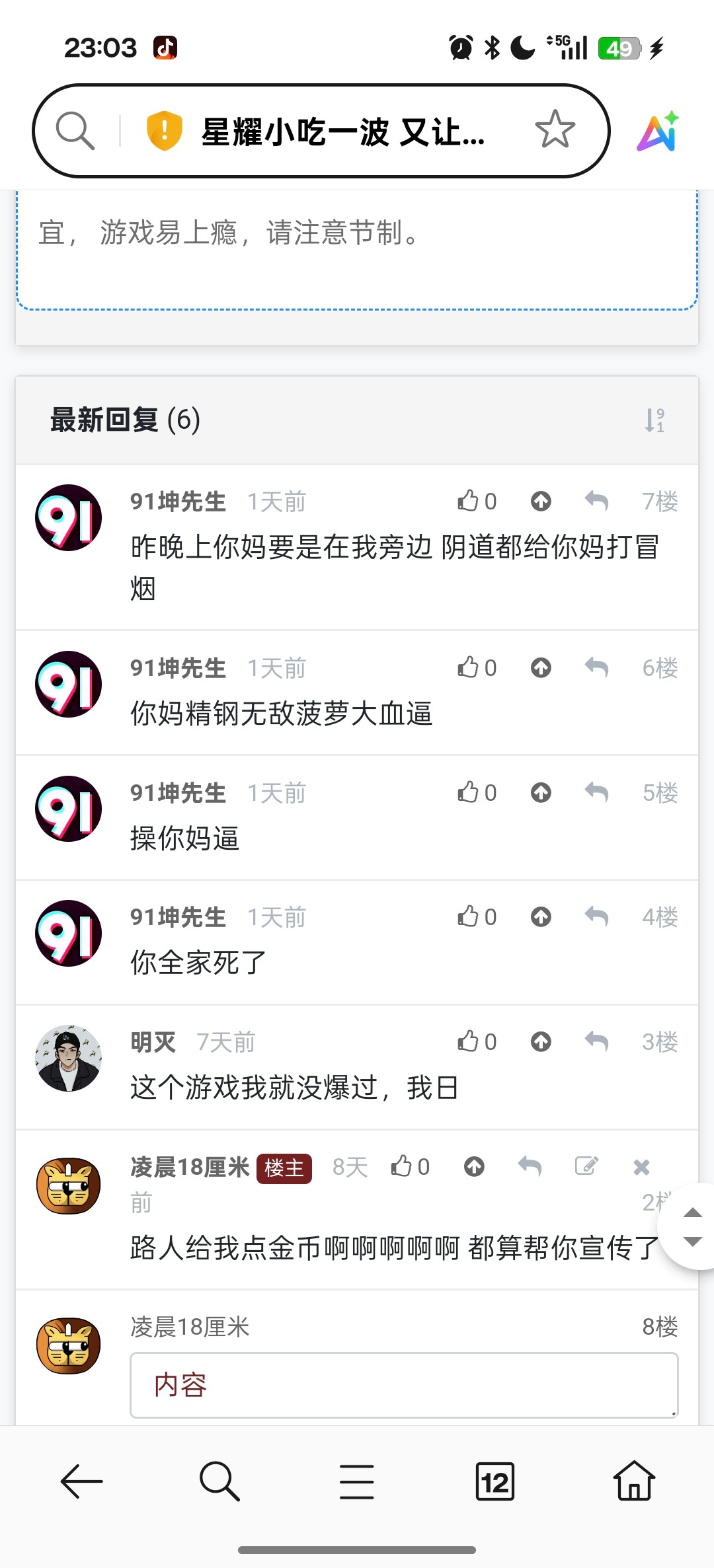Jump to top with the floating up arrow
Viewport: 714px width, 1568px height.
[x=692, y=1213]
